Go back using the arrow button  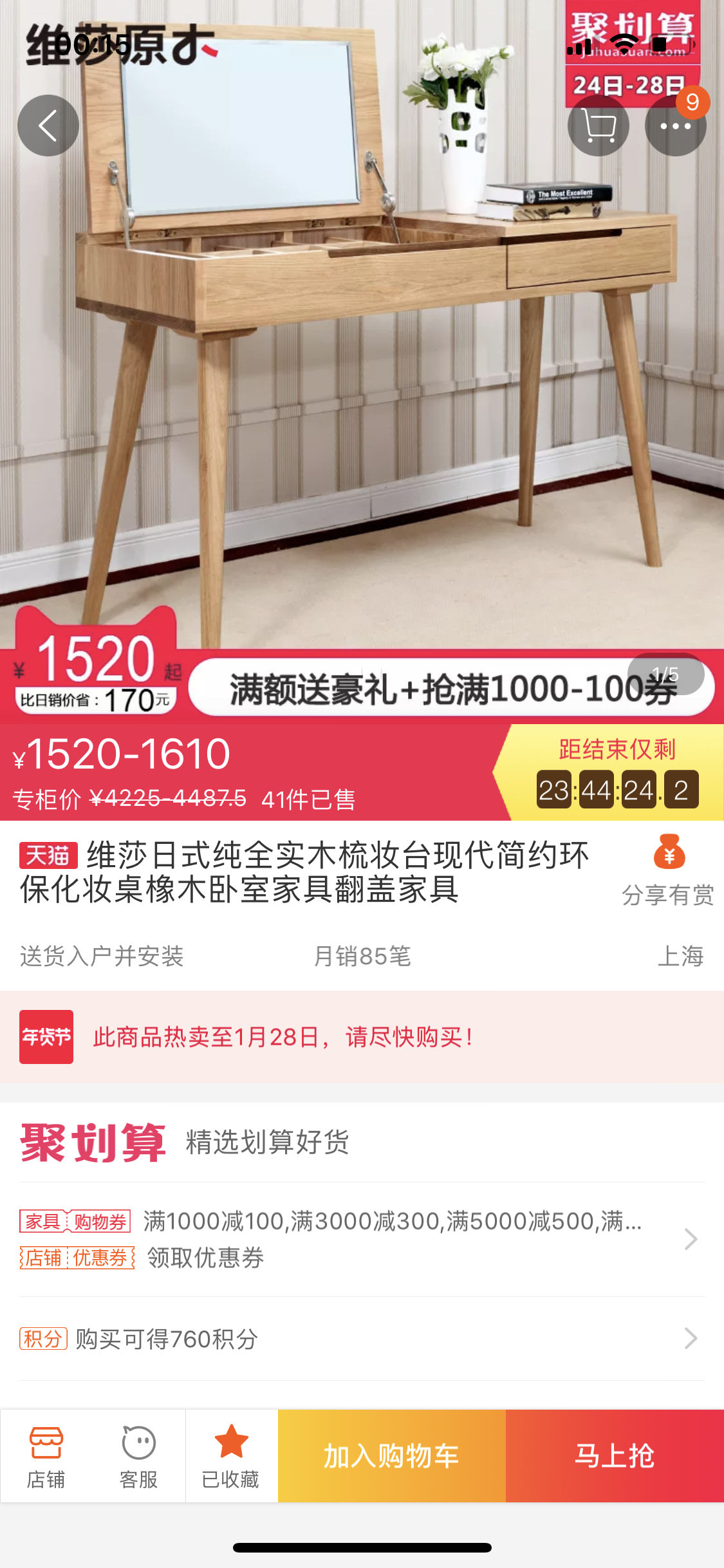point(48,126)
